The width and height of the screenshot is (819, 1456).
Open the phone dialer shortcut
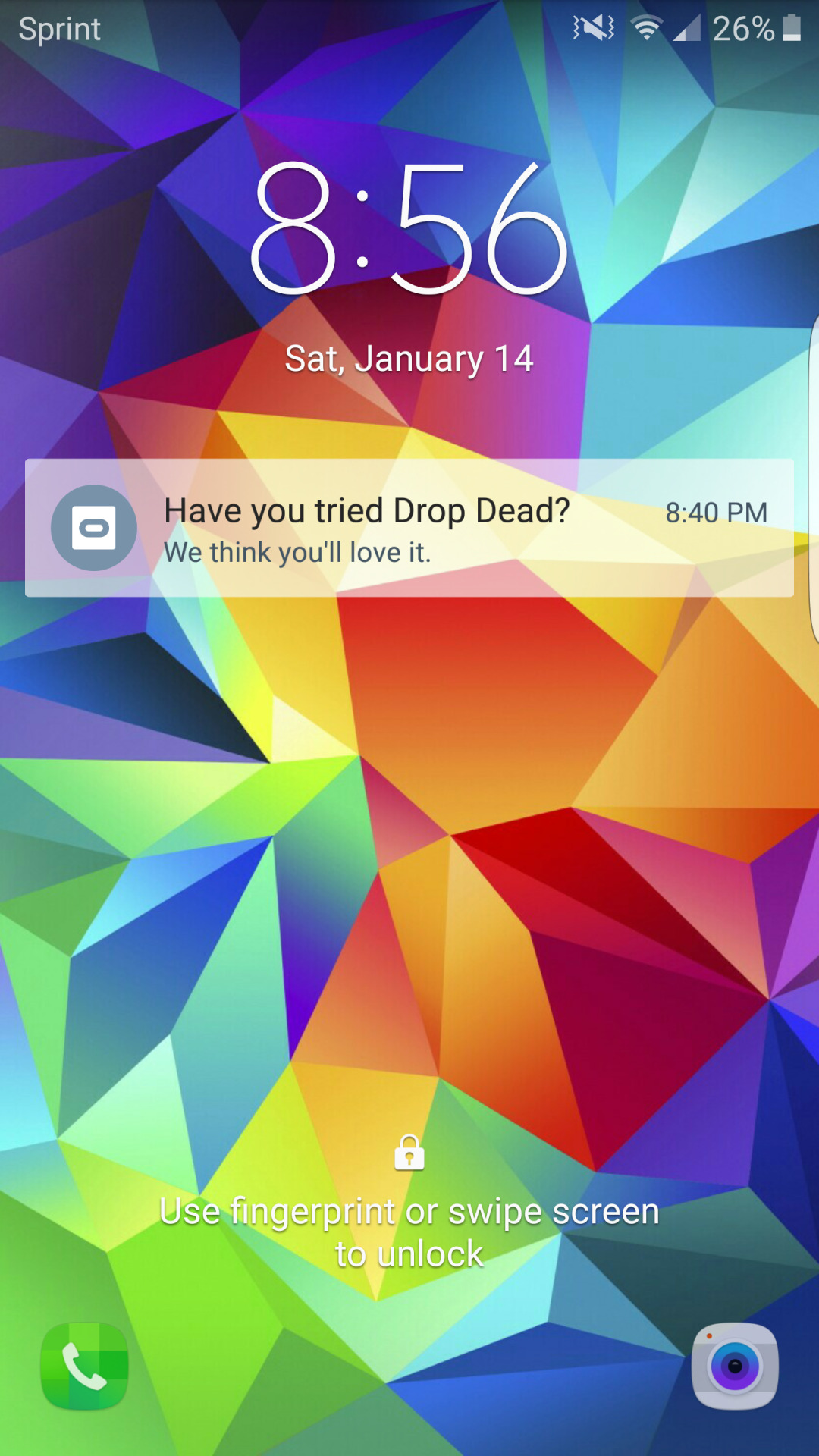[x=84, y=1366]
